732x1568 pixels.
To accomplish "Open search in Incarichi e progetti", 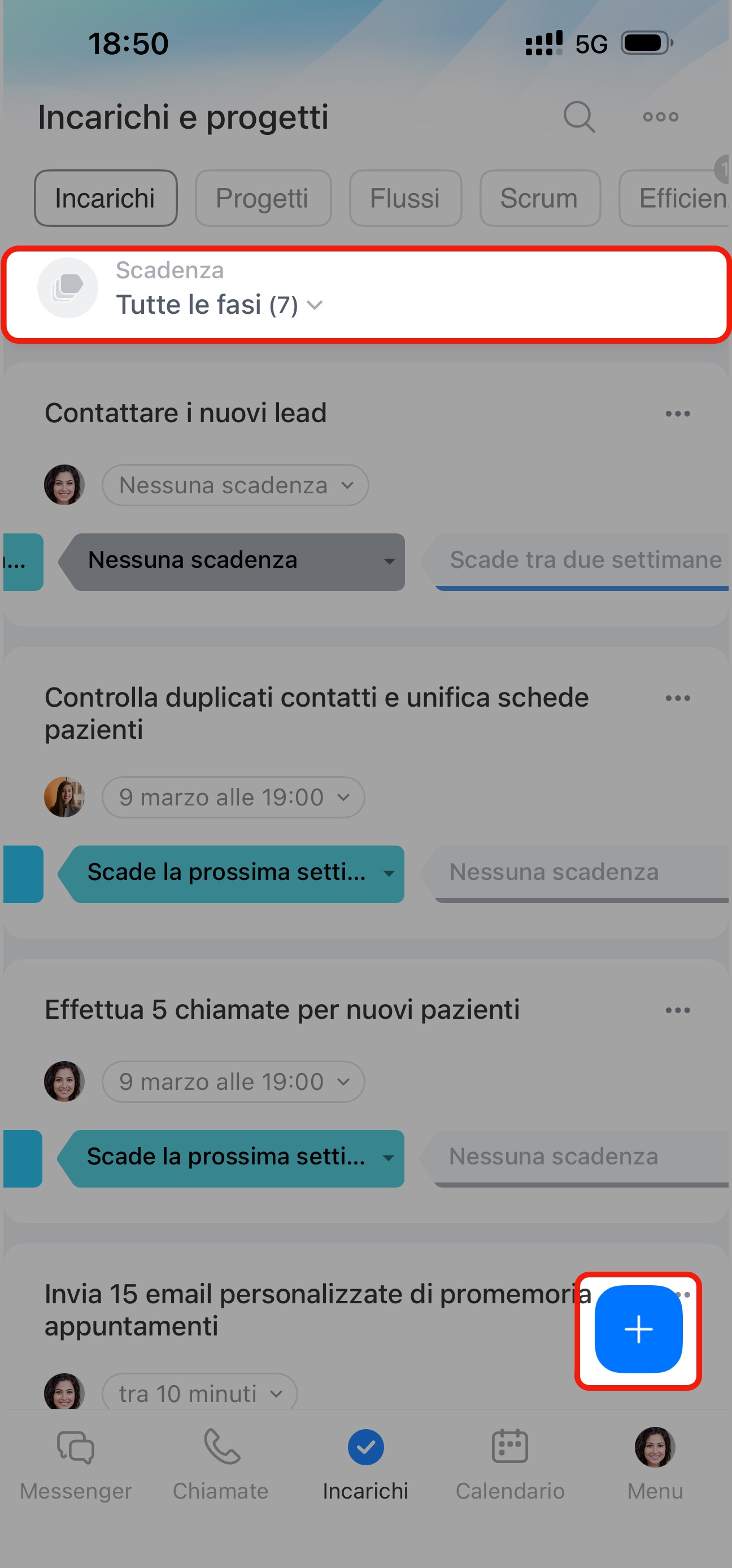I will pyautogui.click(x=578, y=116).
